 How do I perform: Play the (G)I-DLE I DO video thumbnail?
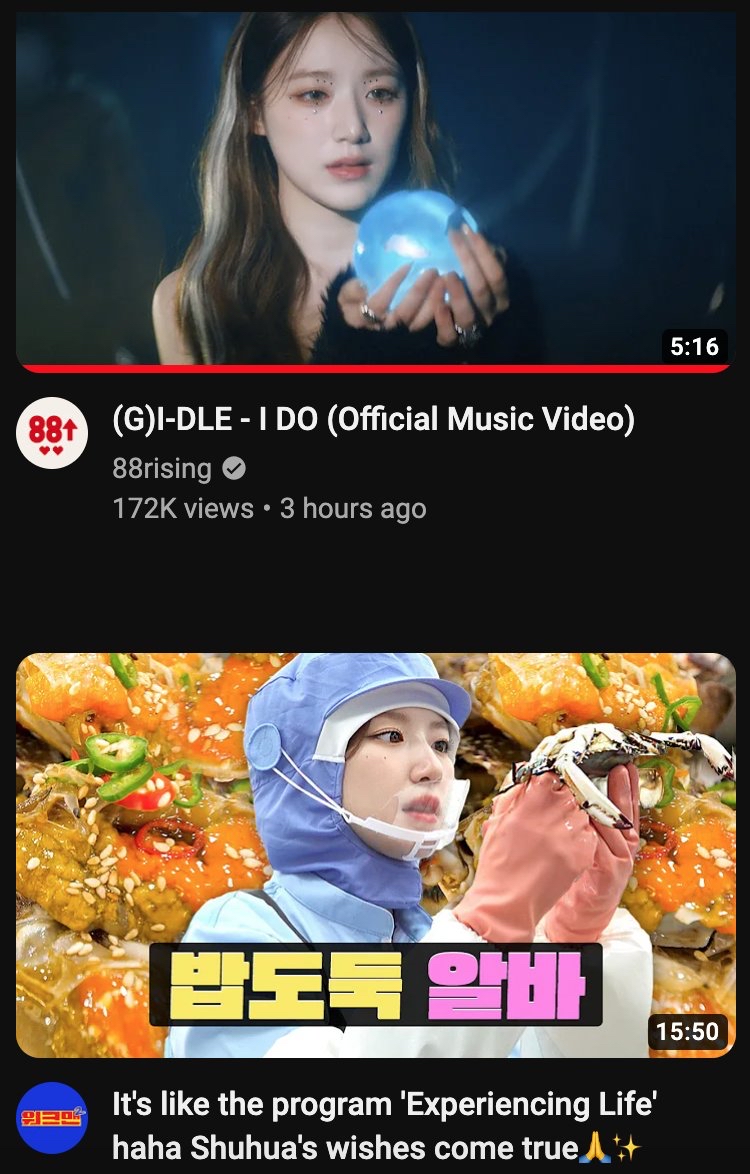pos(375,190)
